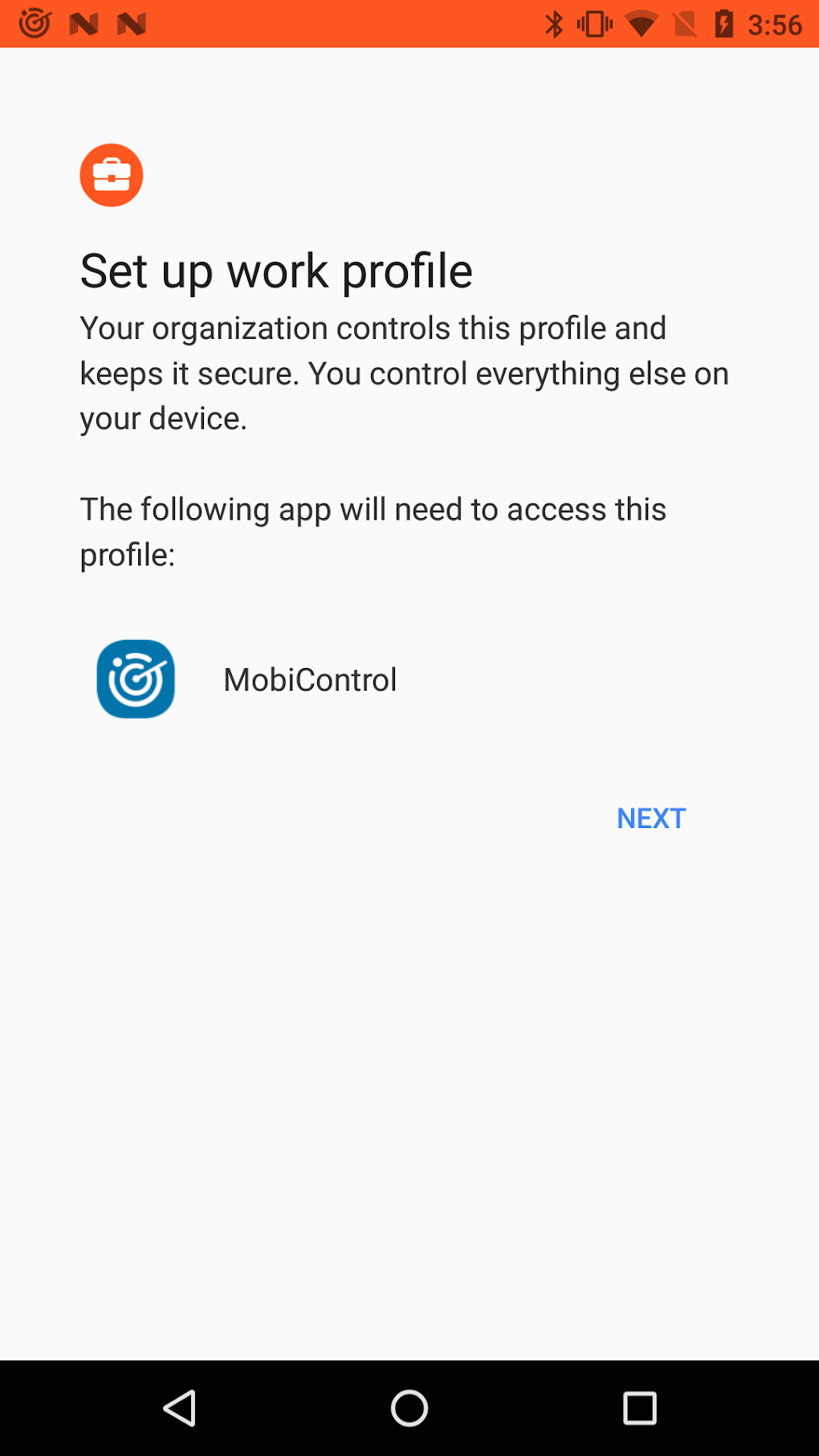Click the Bluetooth status icon
This screenshot has width=819, height=1456.
point(553,23)
